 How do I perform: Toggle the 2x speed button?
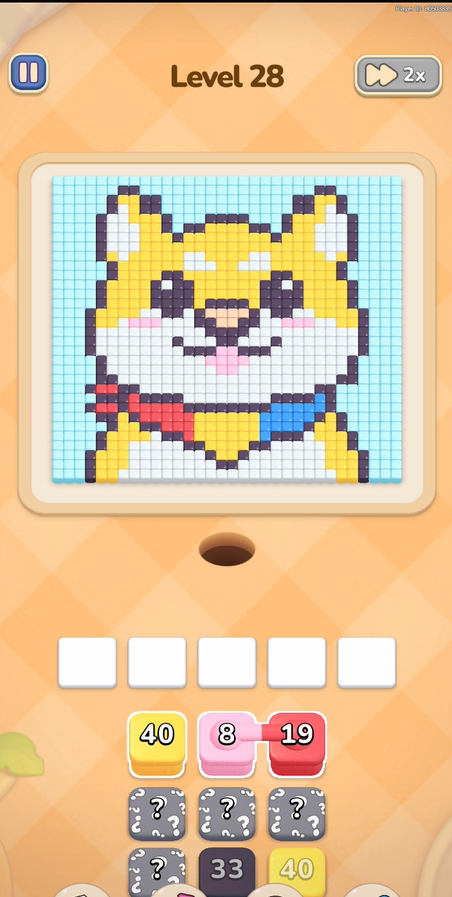[x=398, y=75]
